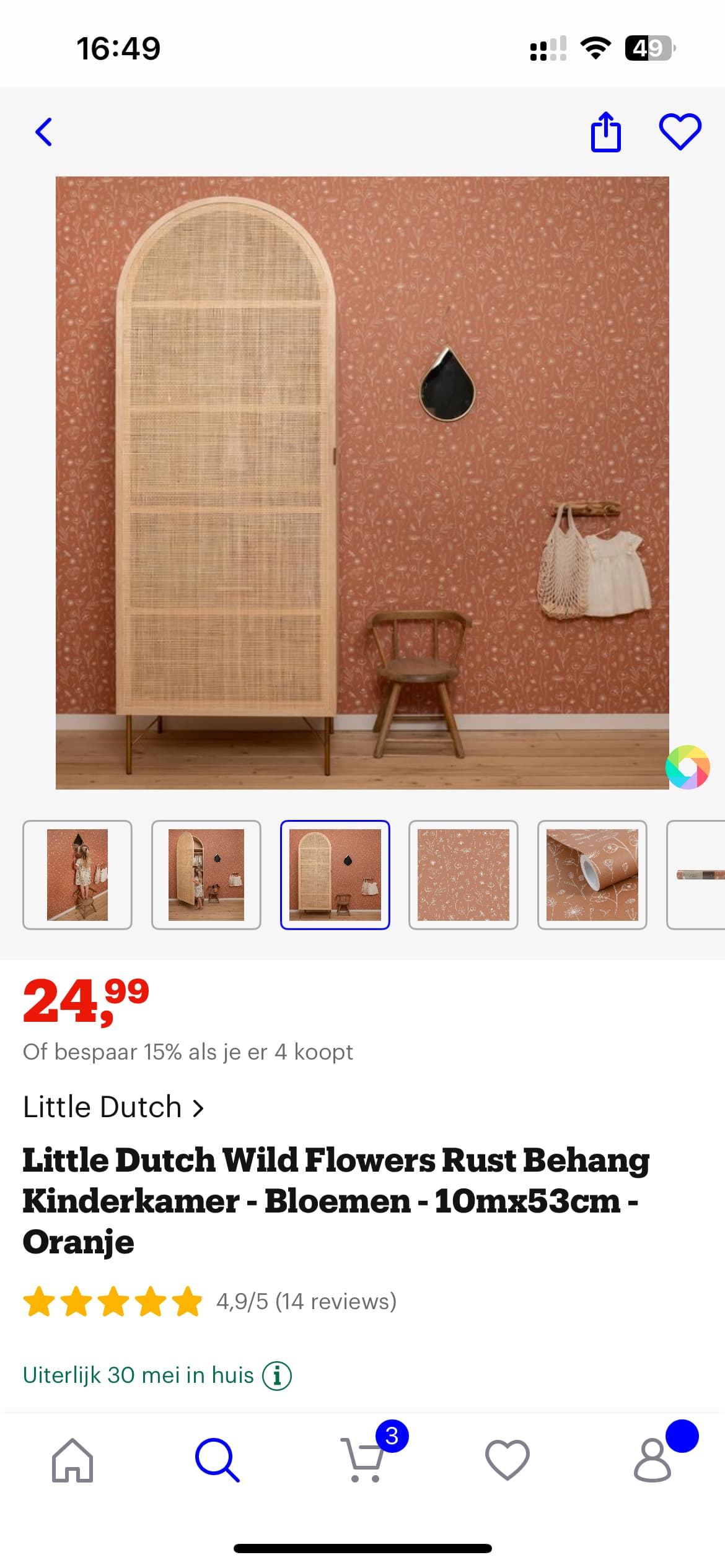Viewport: 725px width, 1568px height.
Task: Open the main product photo
Action: (362, 482)
